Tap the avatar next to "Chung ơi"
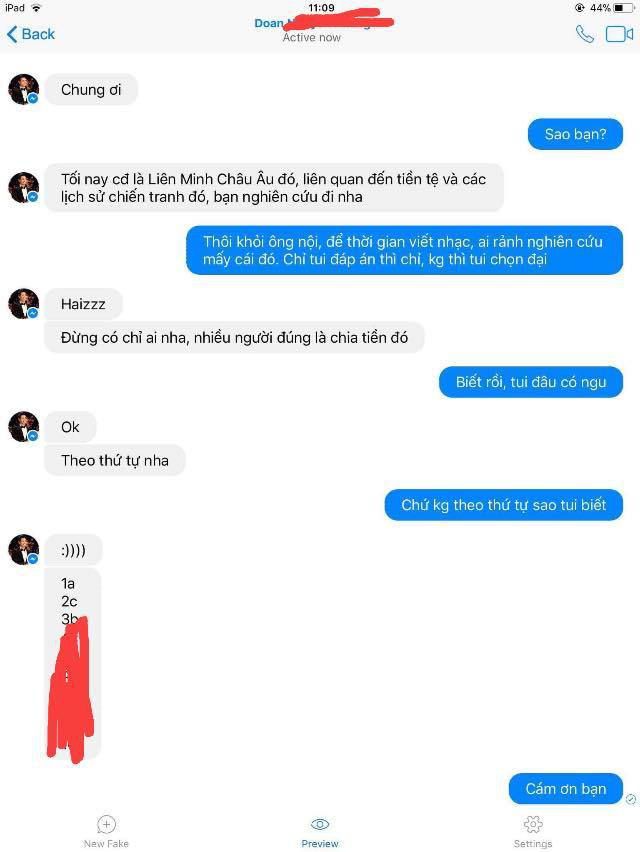 click(23, 90)
